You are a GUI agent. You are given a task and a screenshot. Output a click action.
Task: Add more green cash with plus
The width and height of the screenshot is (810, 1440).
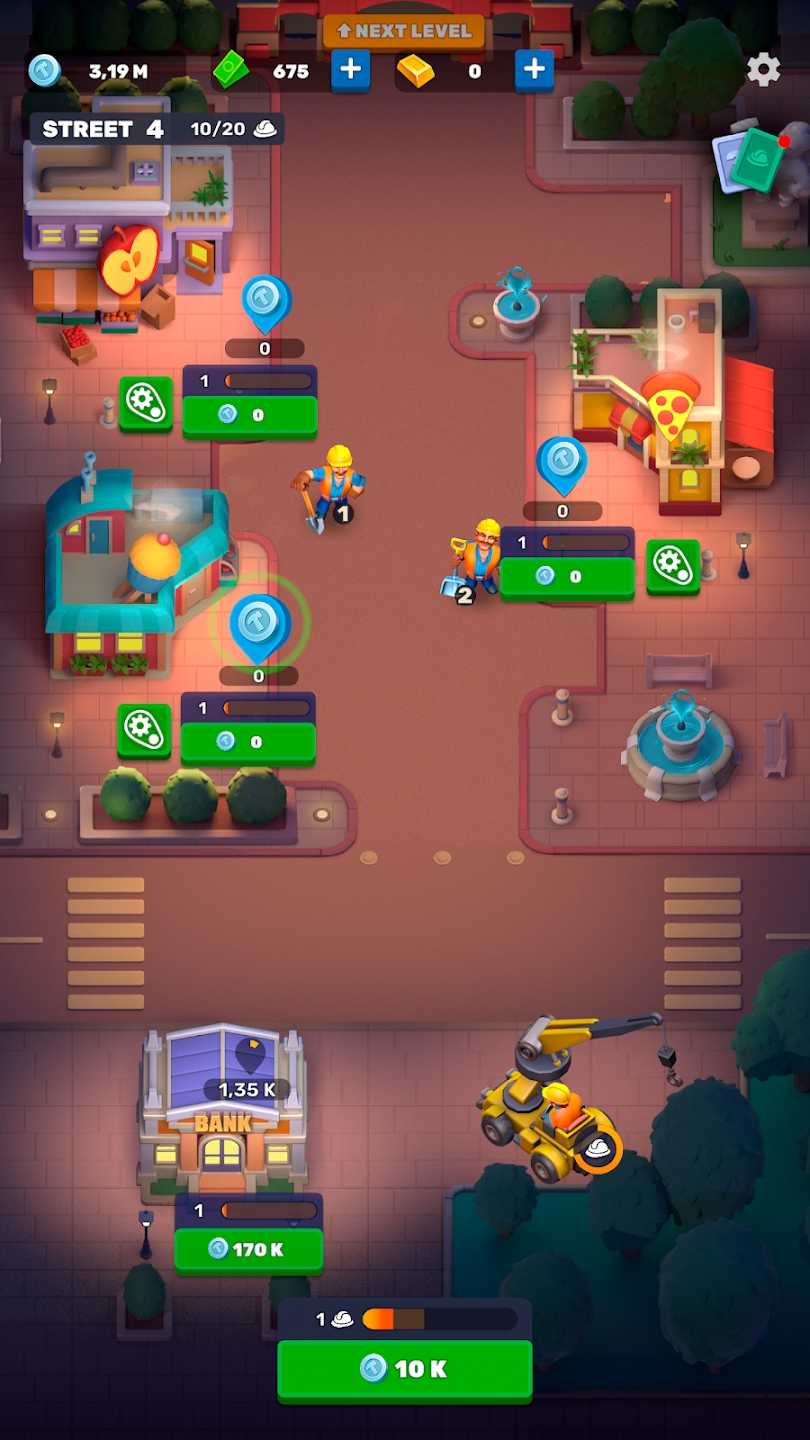click(x=350, y=70)
